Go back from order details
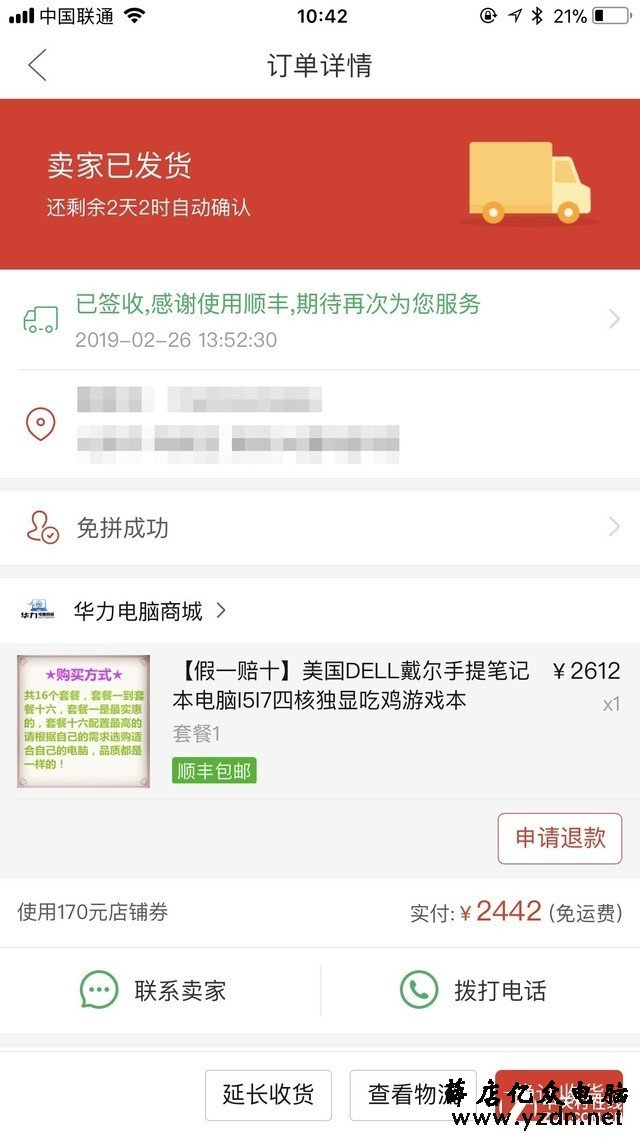The height and width of the screenshot is (1138, 640). 37,66
